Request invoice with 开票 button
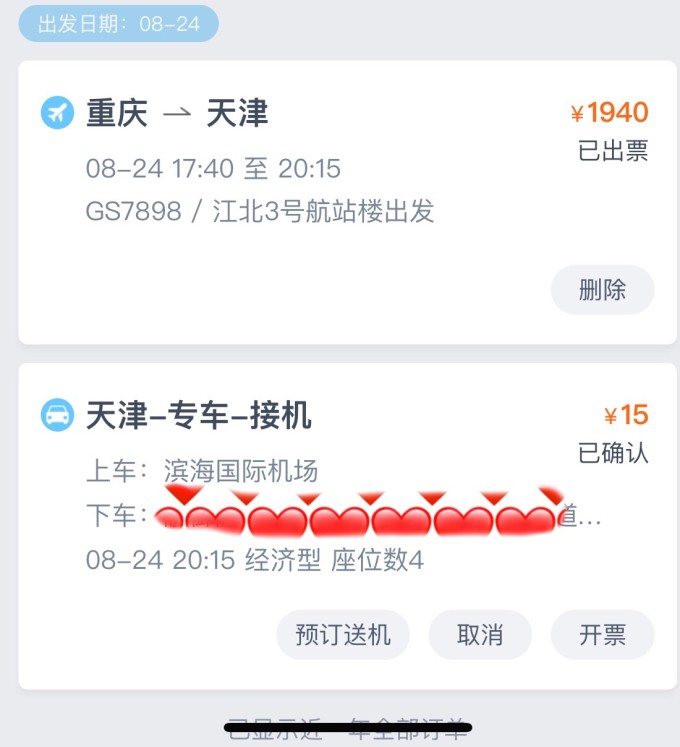 [x=602, y=635]
